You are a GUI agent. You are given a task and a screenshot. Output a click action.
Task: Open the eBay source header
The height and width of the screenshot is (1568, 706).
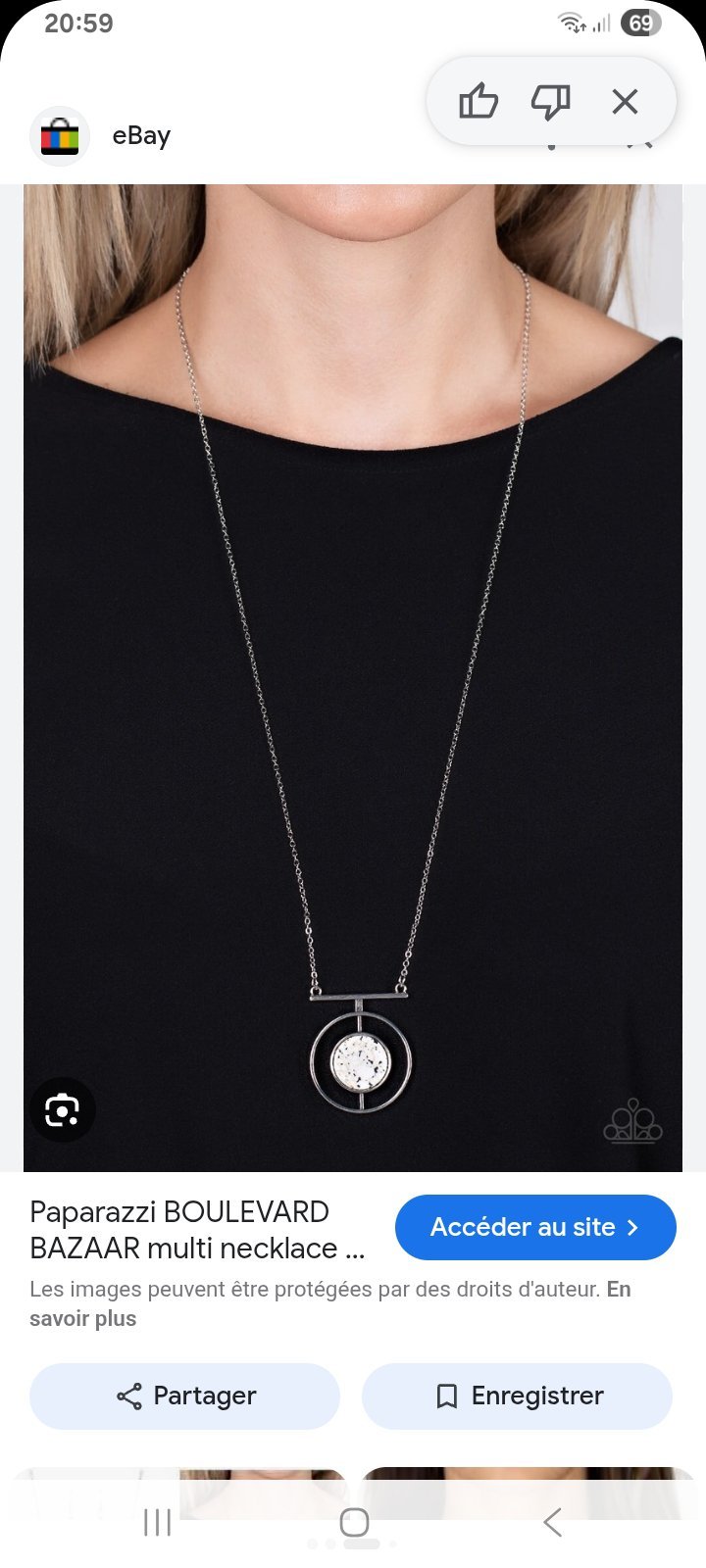[x=140, y=135]
